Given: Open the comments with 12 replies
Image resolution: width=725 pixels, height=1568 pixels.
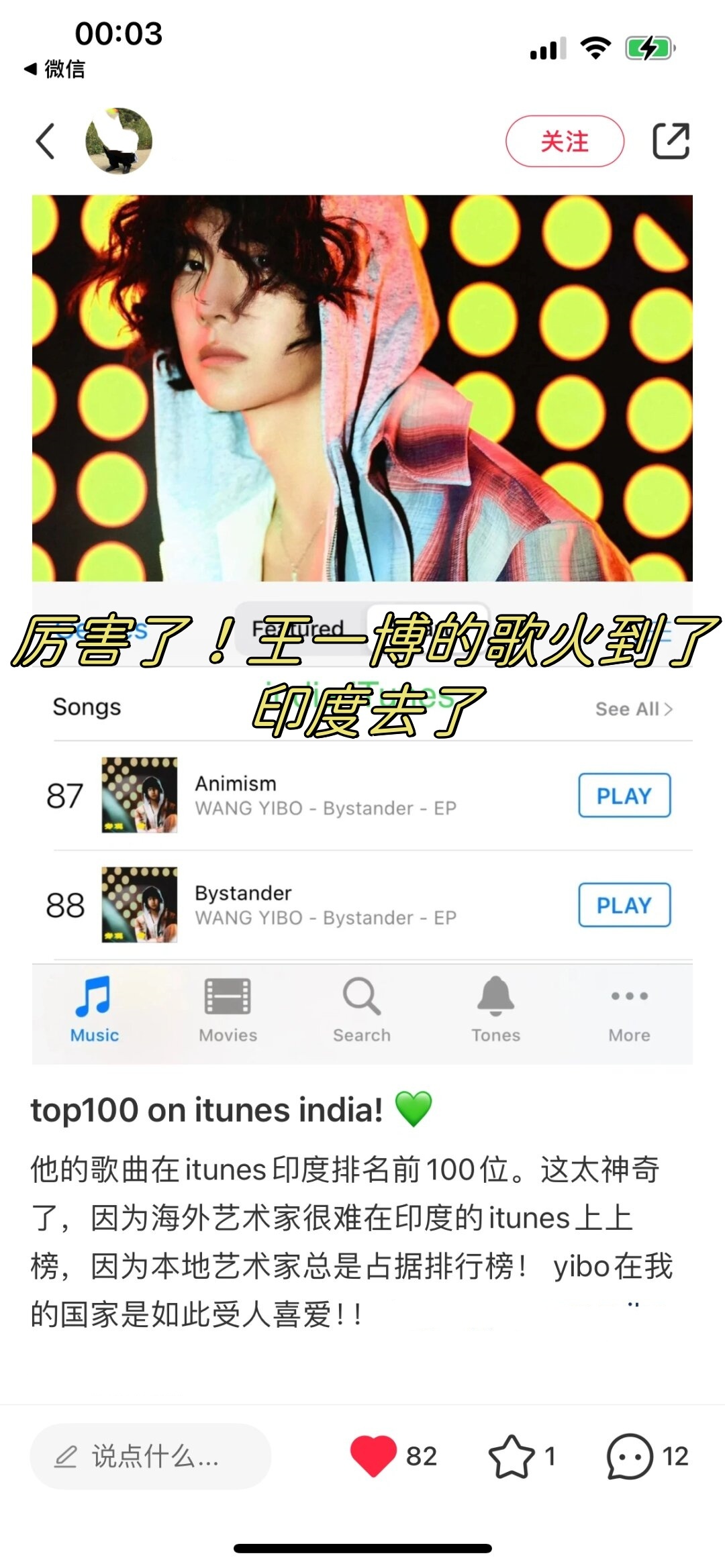Looking at the screenshot, I should click(630, 1456).
